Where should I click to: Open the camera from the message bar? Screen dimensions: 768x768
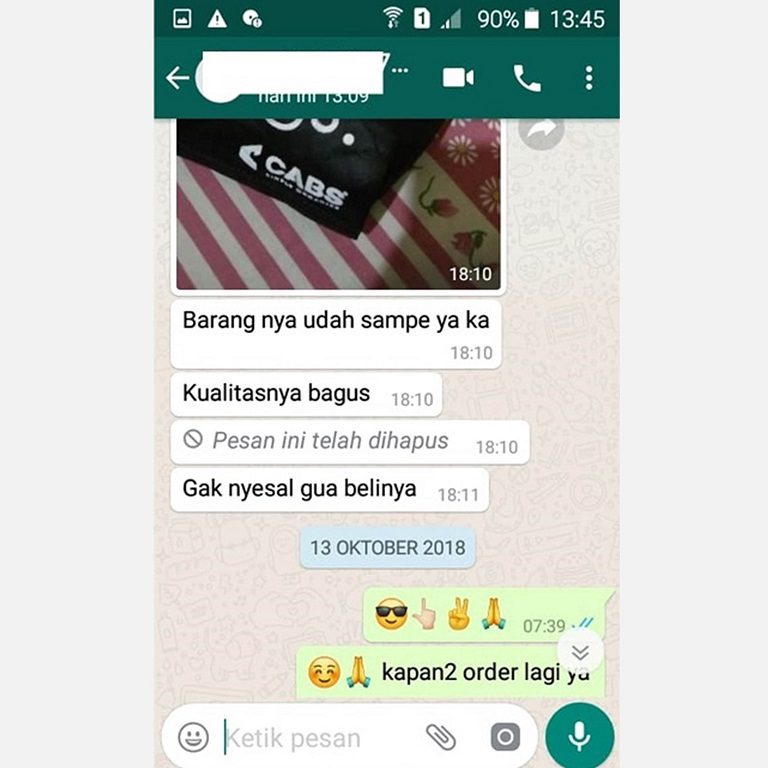pos(505,738)
